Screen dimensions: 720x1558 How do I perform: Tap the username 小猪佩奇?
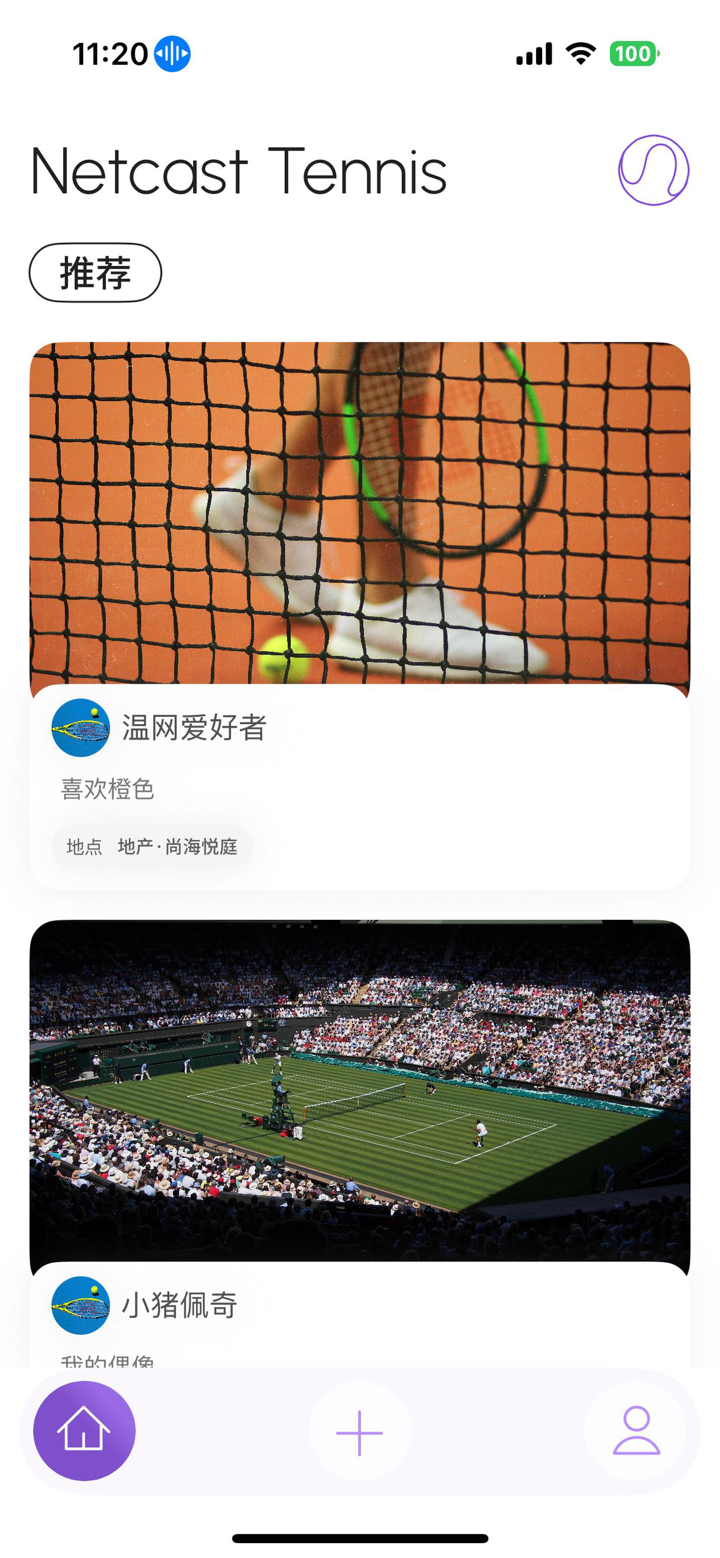pos(181,1305)
